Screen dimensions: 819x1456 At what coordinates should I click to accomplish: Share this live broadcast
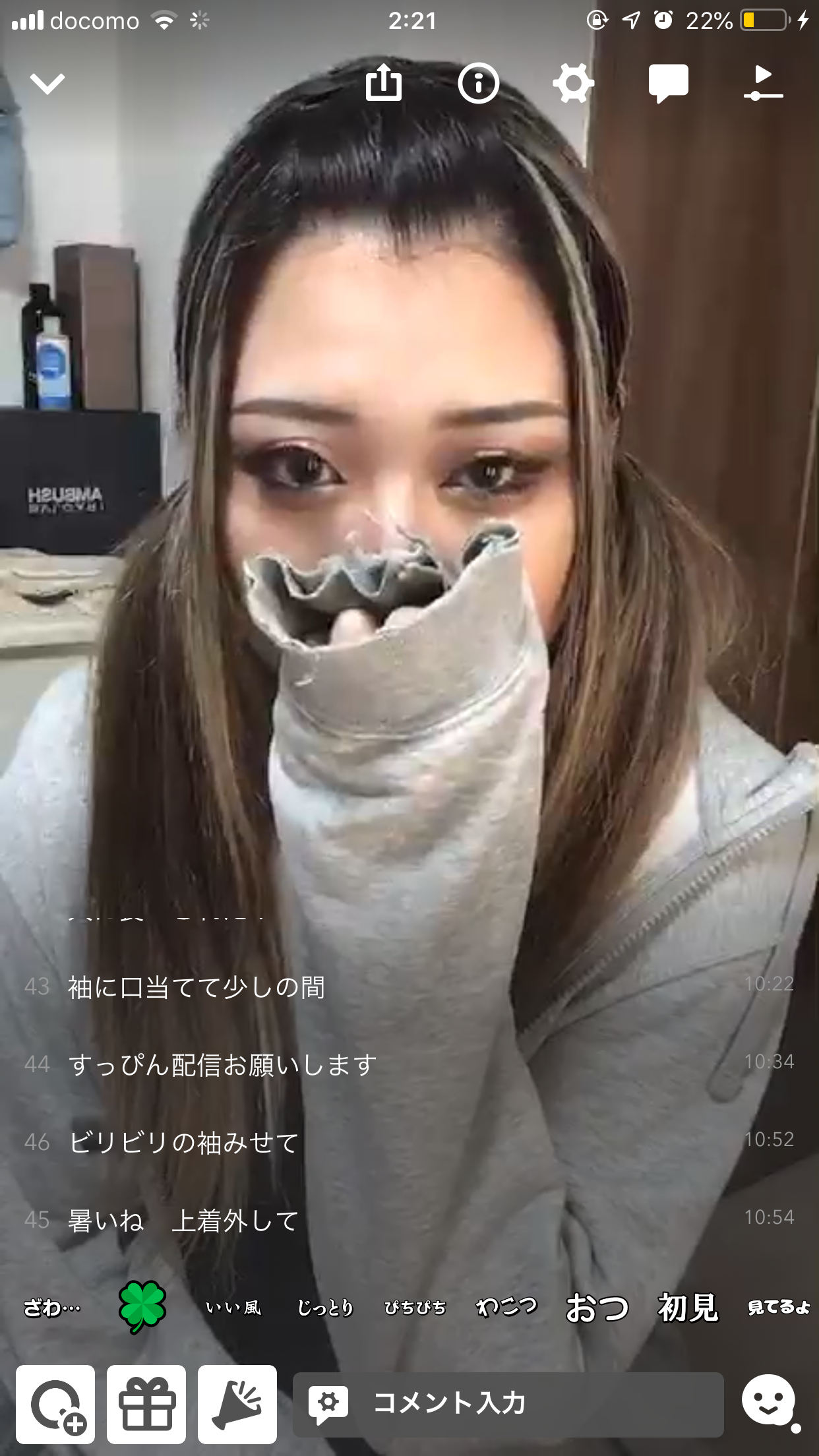[384, 83]
